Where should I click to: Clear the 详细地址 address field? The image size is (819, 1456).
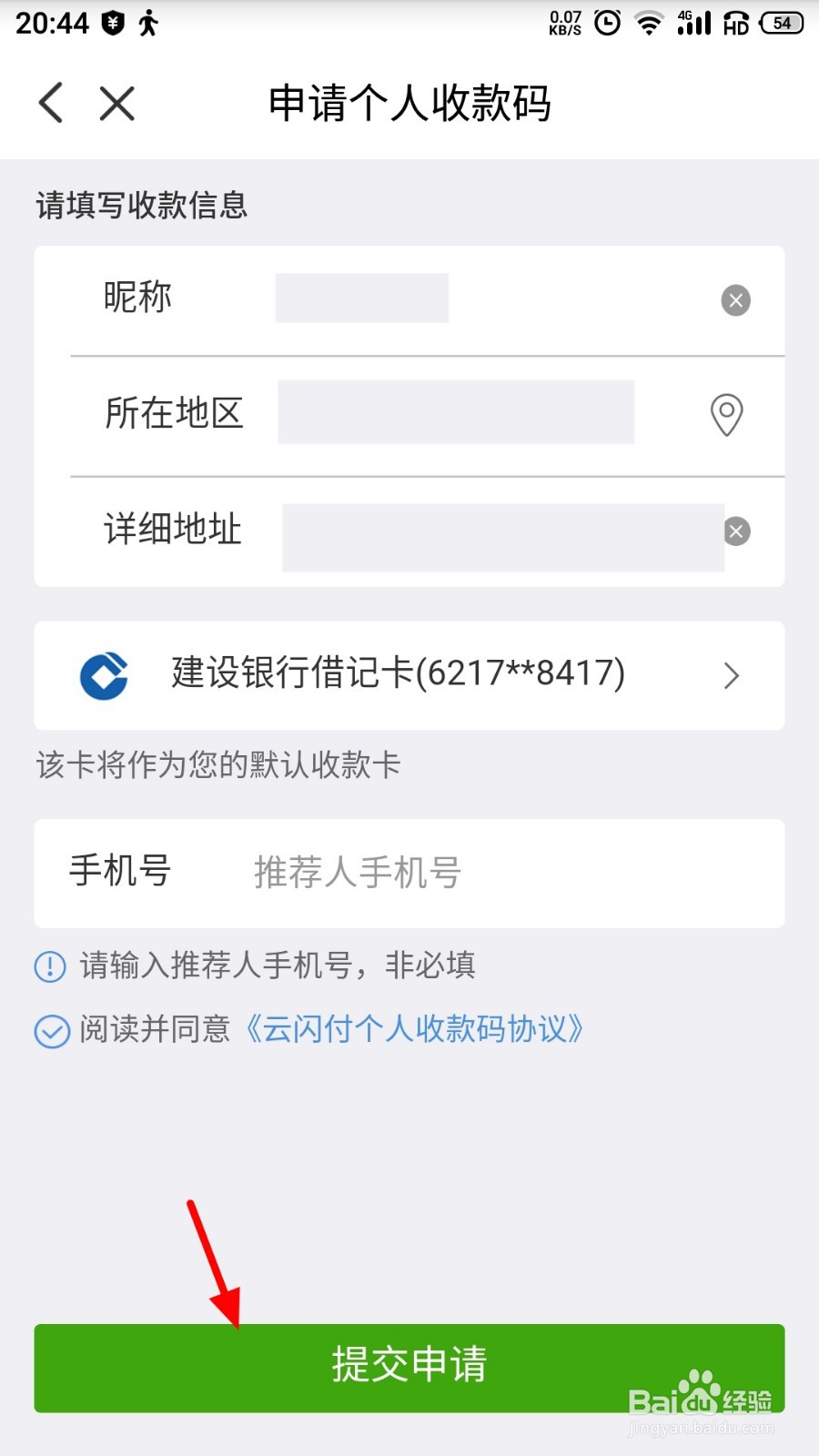click(x=735, y=531)
